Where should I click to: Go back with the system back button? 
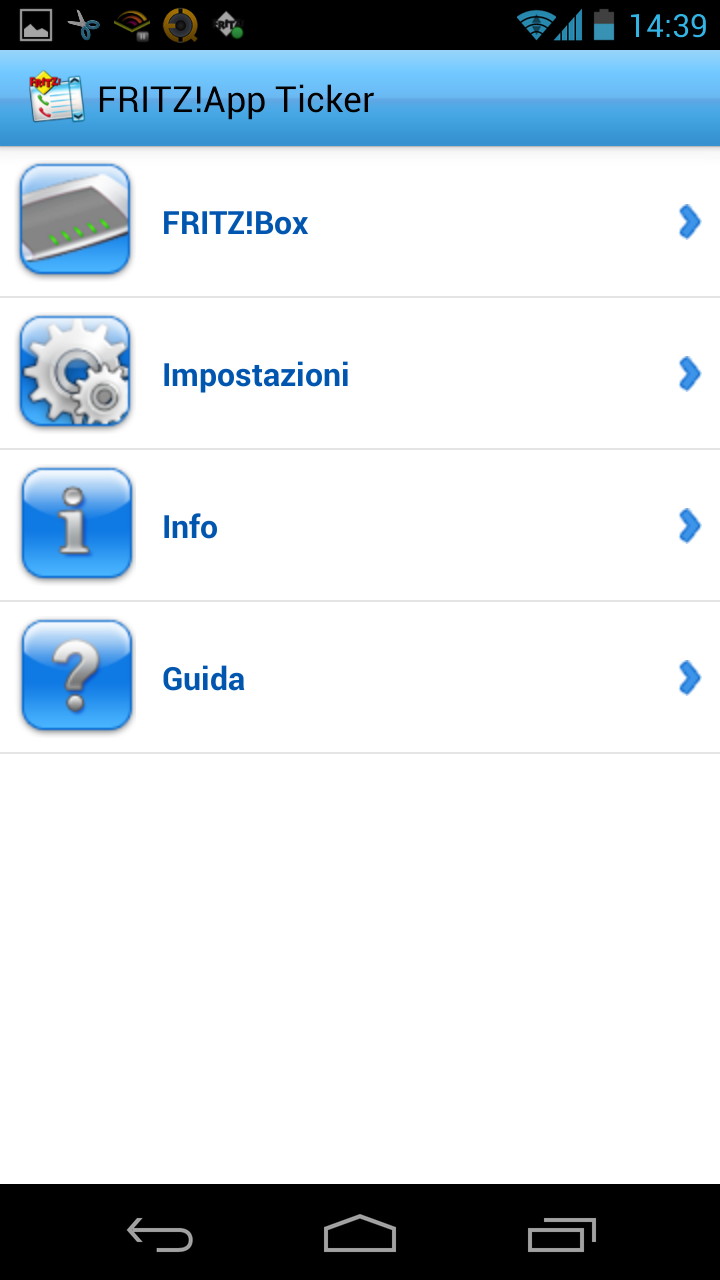coord(160,1234)
